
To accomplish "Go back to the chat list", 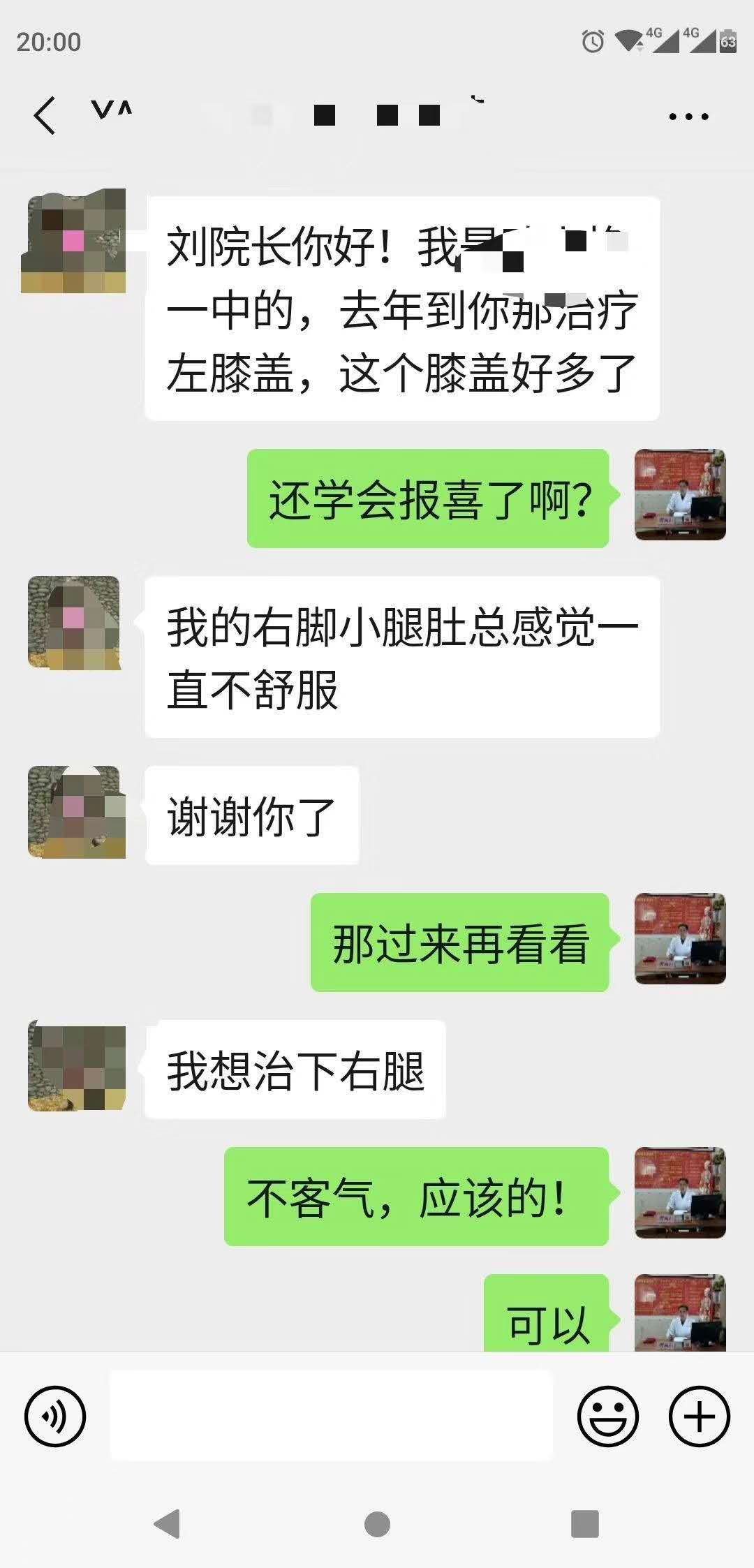I will [x=45, y=115].
